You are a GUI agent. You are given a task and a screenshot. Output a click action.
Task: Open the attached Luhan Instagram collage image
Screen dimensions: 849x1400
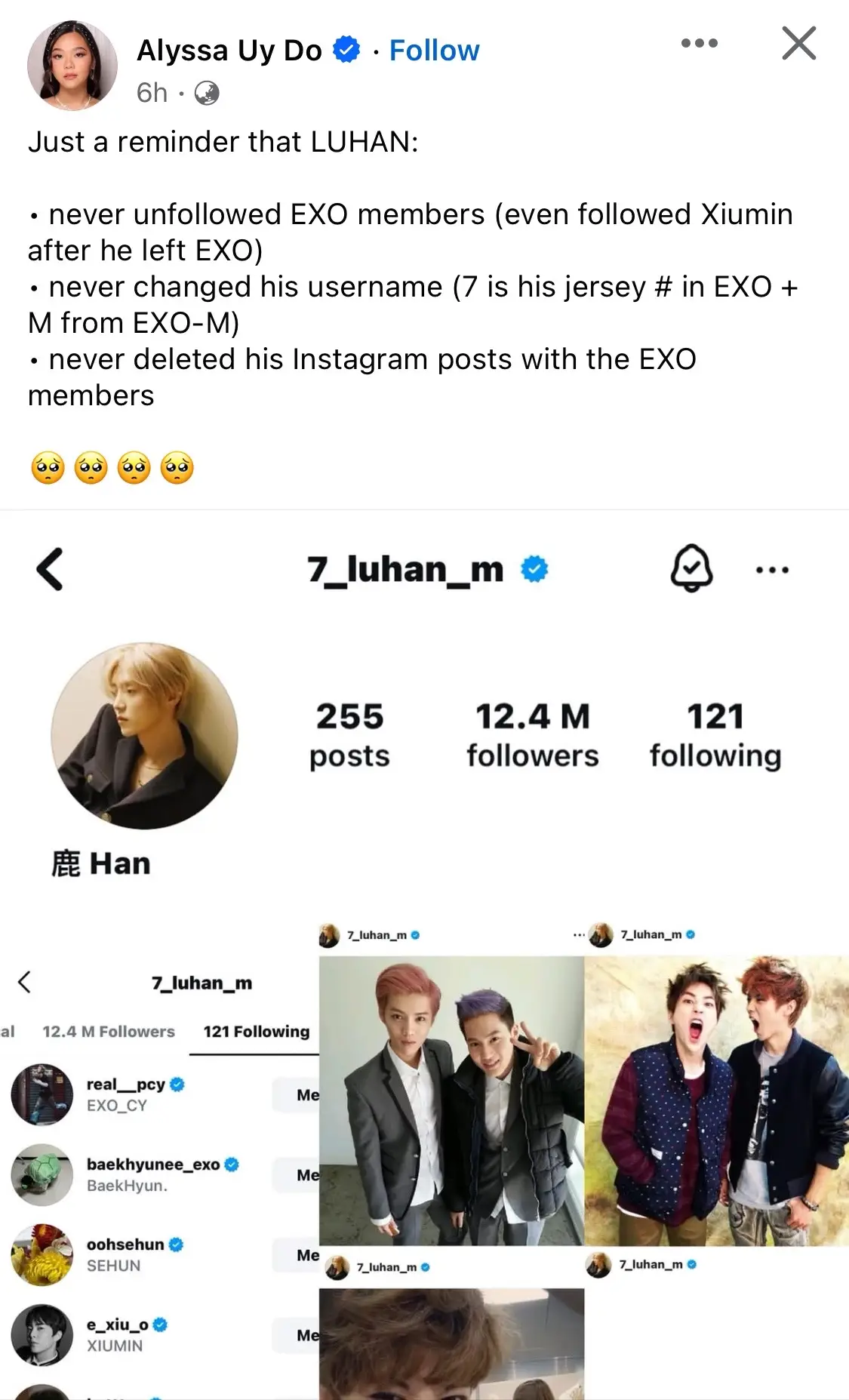(x=424, y=955)
